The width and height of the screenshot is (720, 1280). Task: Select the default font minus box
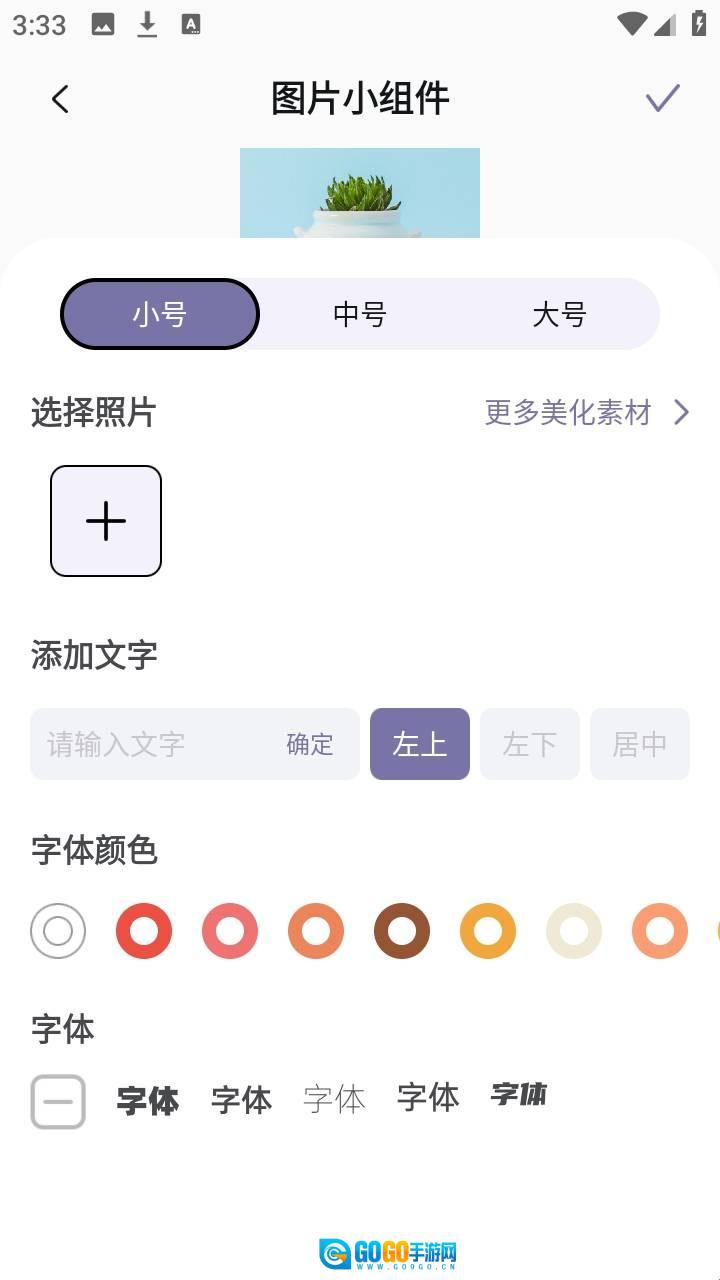point(58,1102)
